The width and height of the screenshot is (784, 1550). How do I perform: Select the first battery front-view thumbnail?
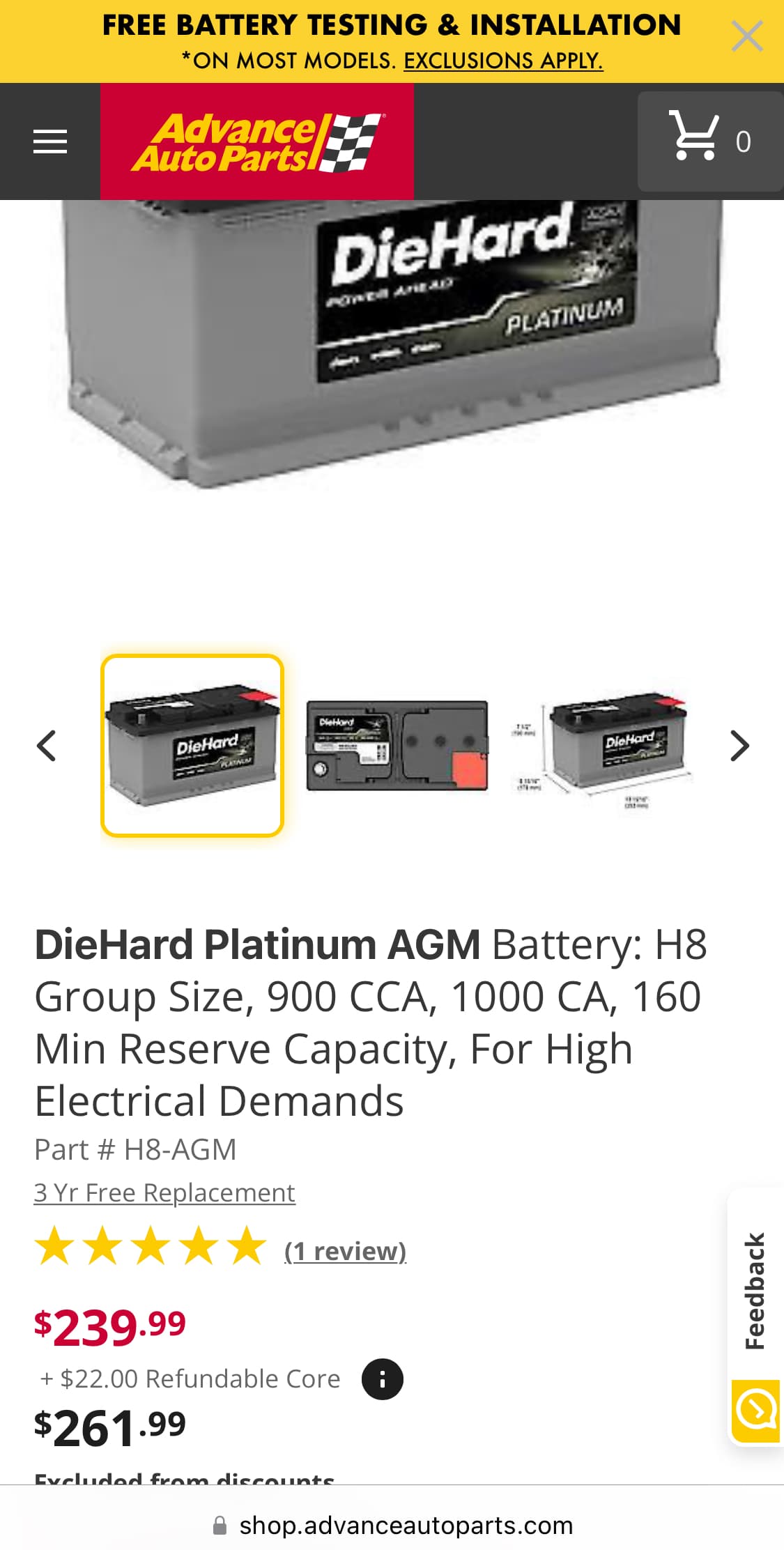(192, 746)
